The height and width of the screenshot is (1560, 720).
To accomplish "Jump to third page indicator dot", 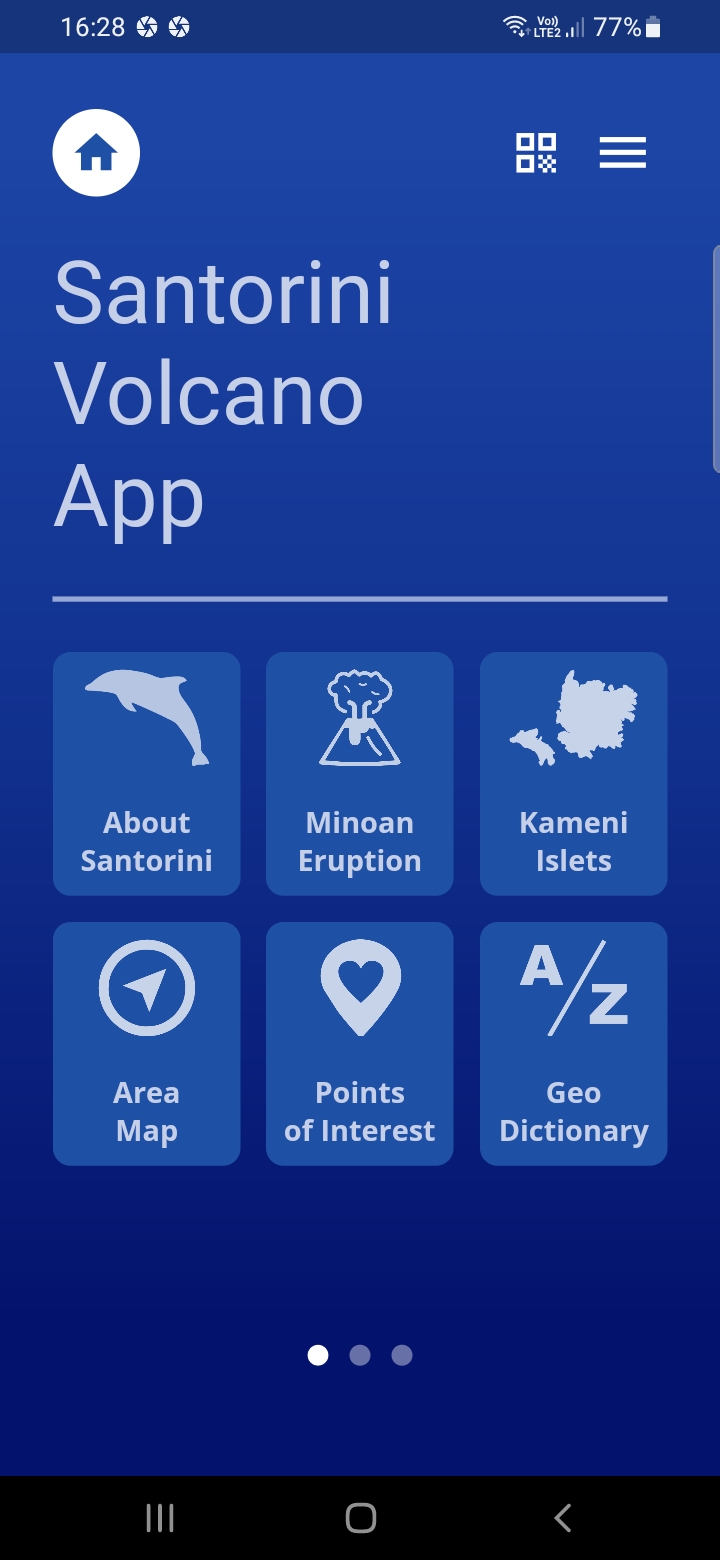I will 402,1355.
